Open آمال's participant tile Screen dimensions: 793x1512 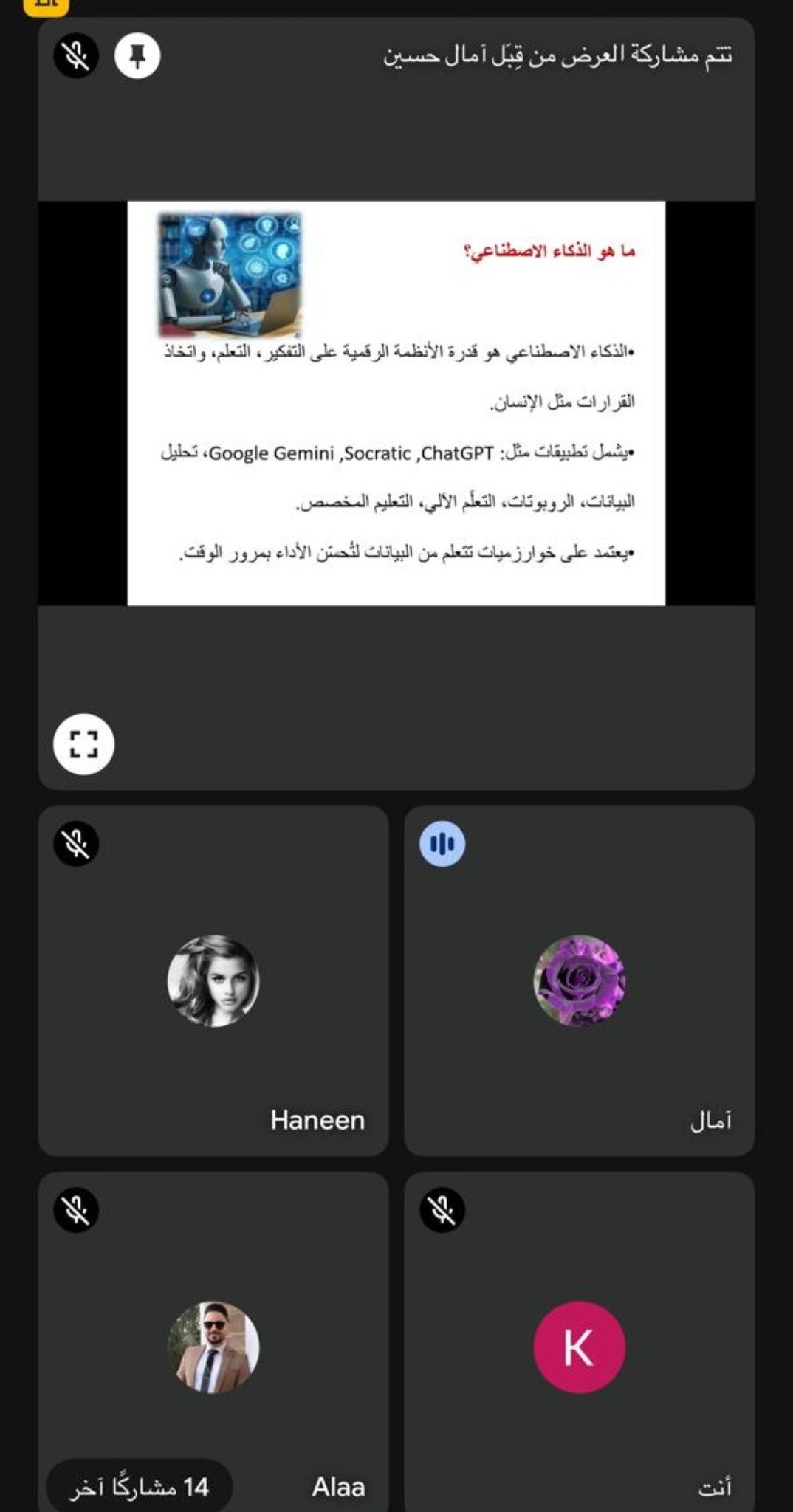[579, 980]
